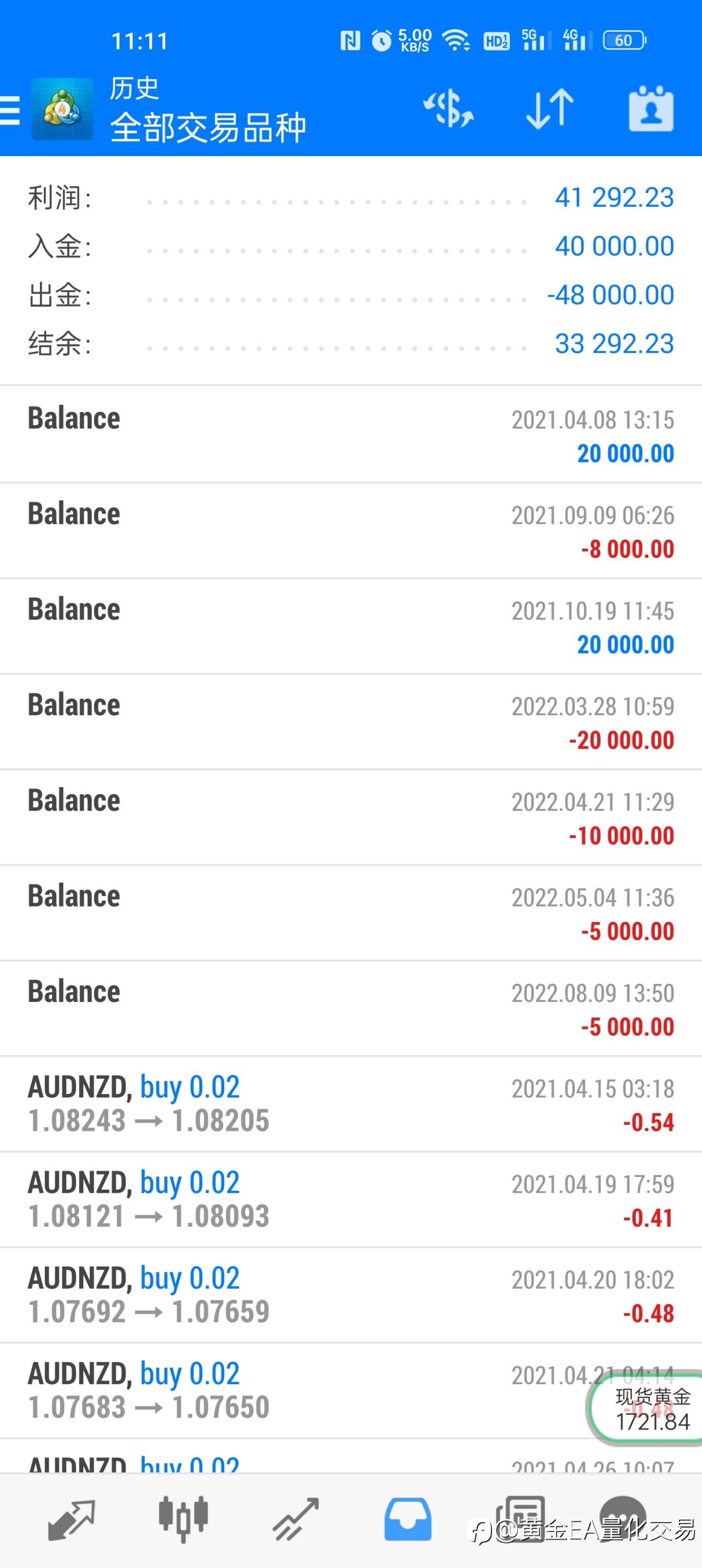The width and height of the screenshot is (702, 1568).
Task: Change sort order with arrows icon
Action: point(550,109)
